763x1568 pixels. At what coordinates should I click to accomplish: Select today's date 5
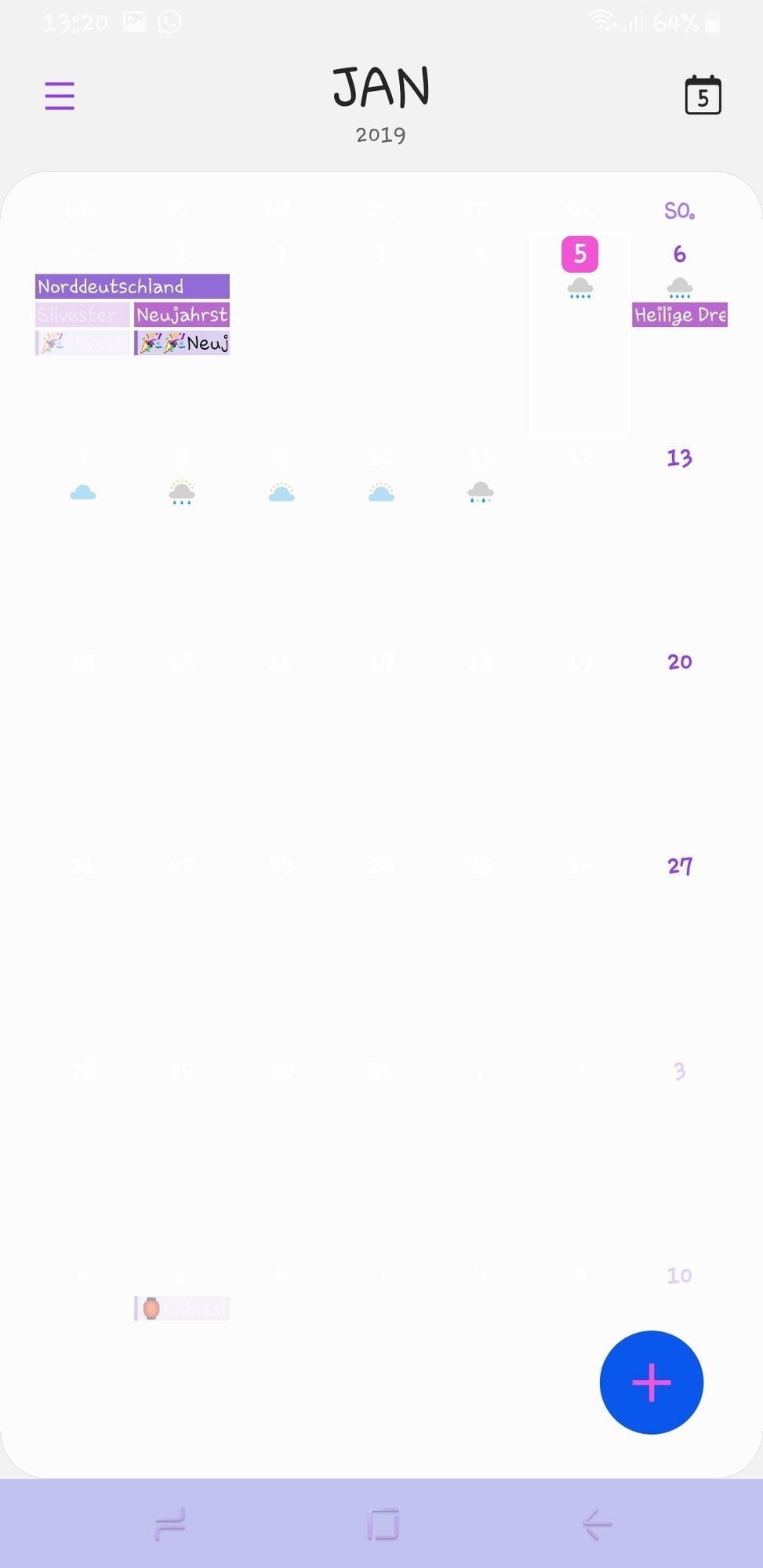coord(580,254)
